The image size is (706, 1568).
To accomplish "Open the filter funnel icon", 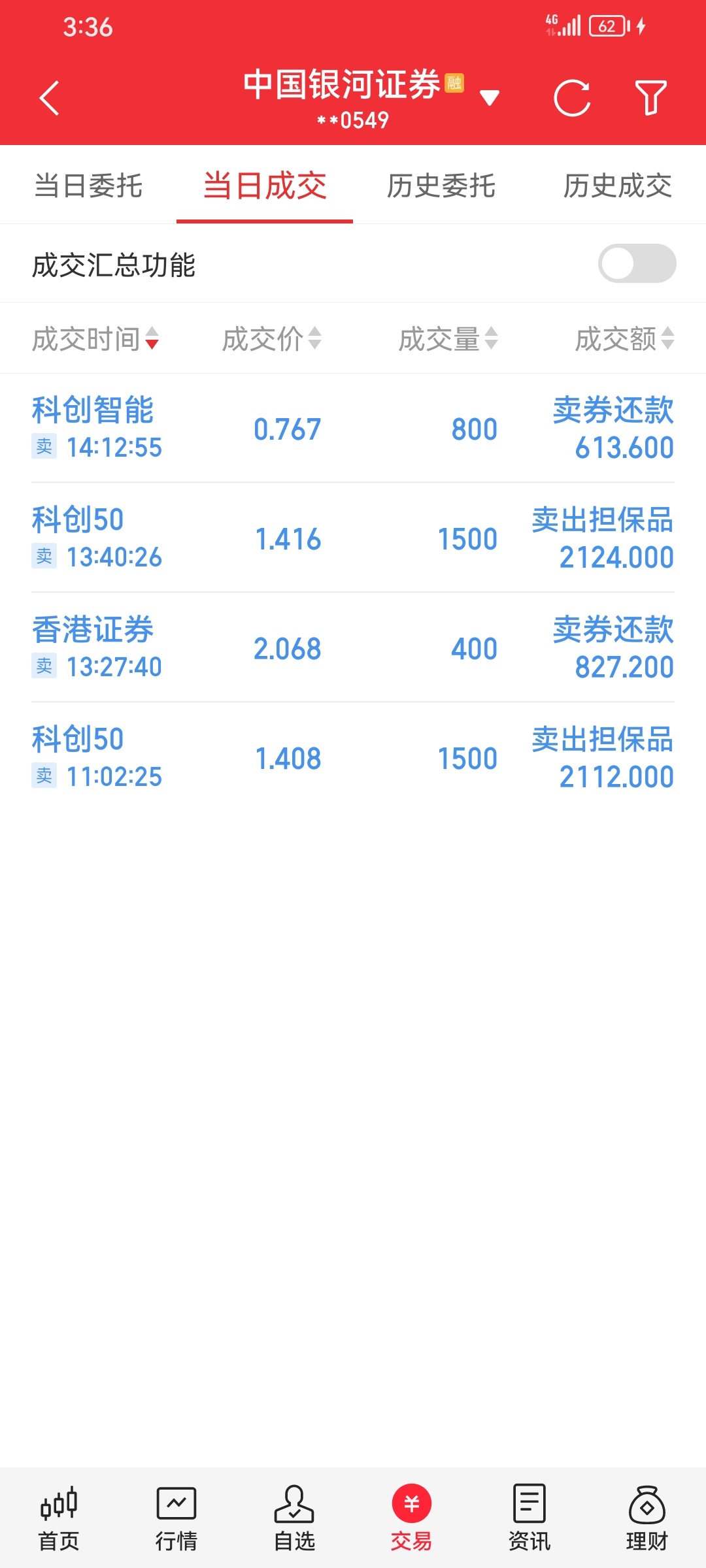I will click(x=650, y=98).
